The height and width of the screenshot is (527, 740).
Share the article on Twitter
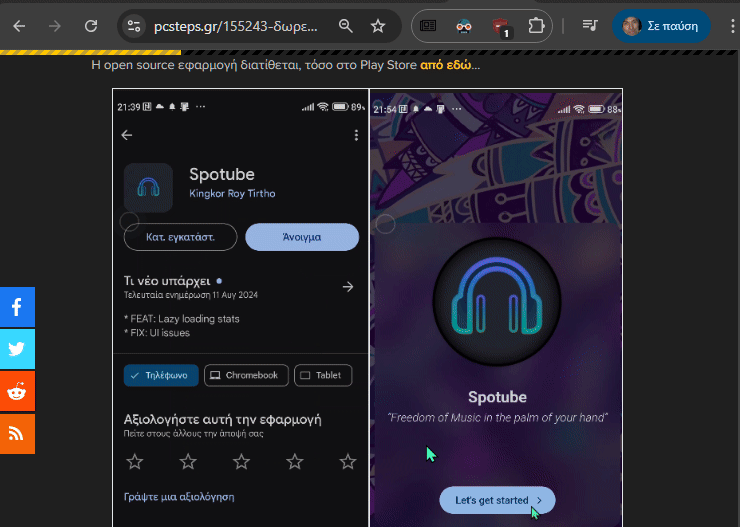[x=17, y=349]
